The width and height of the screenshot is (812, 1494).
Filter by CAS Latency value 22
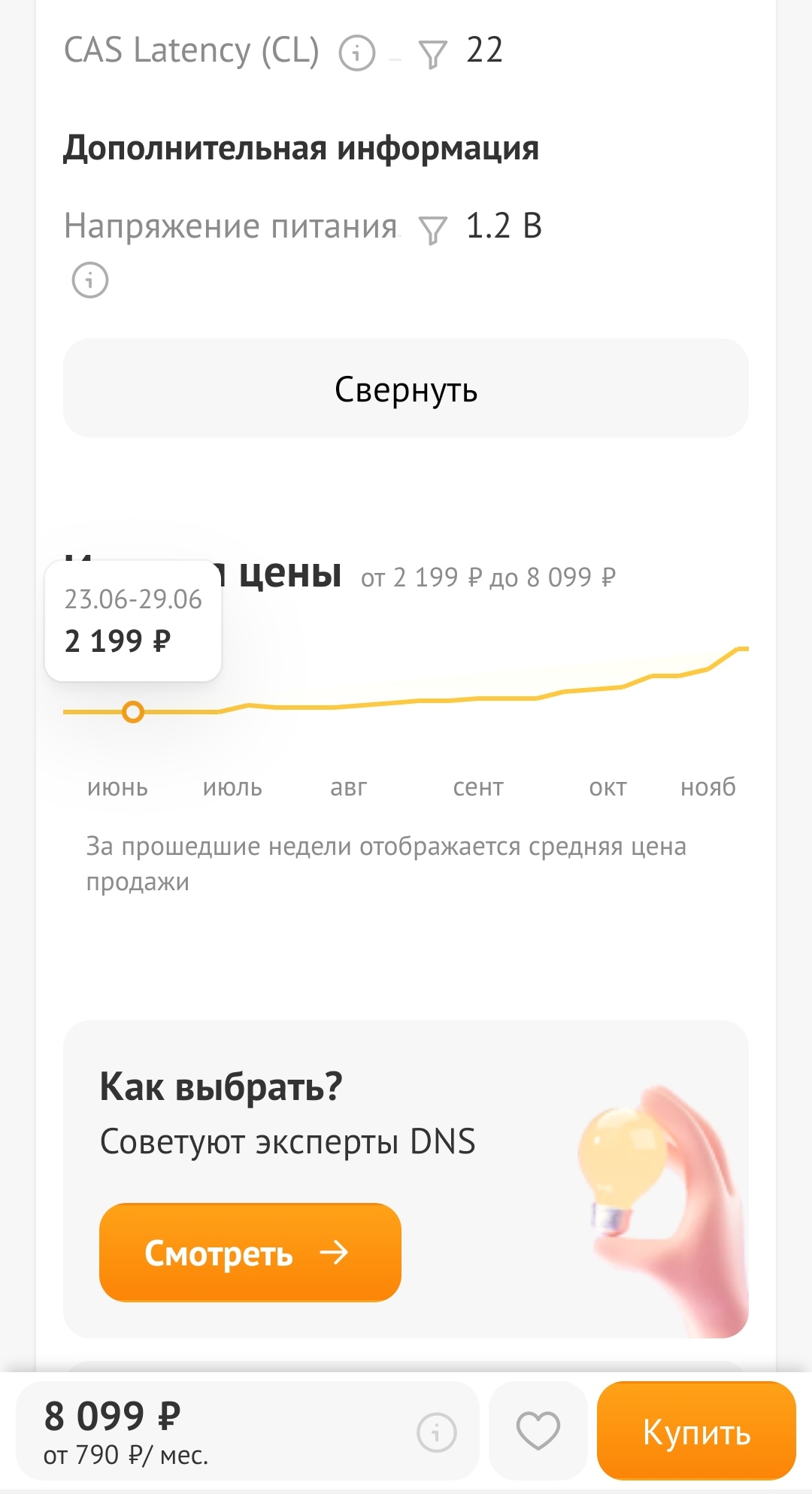tap(432, 53)
